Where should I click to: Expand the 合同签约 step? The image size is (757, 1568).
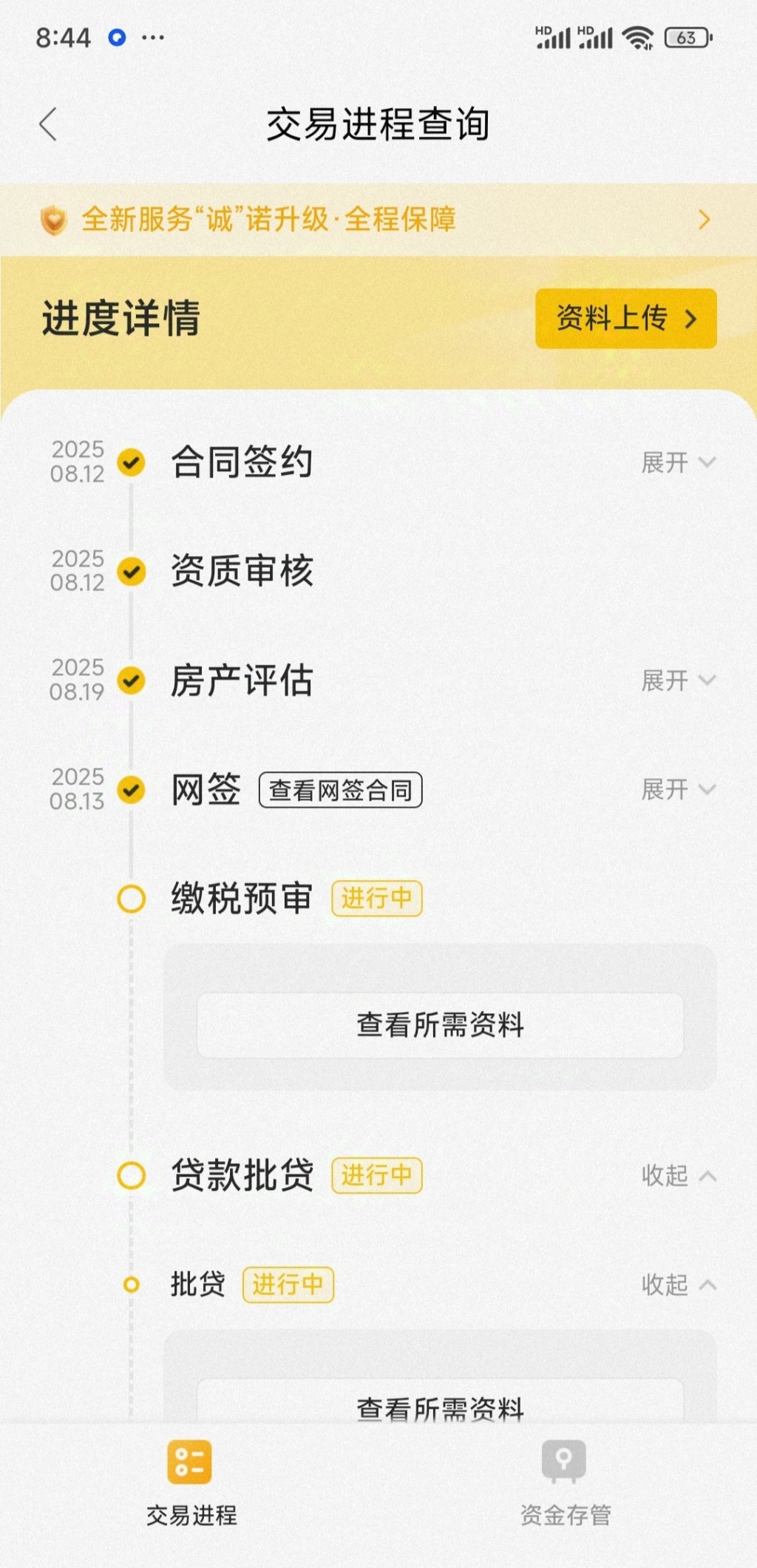(678, 463)
